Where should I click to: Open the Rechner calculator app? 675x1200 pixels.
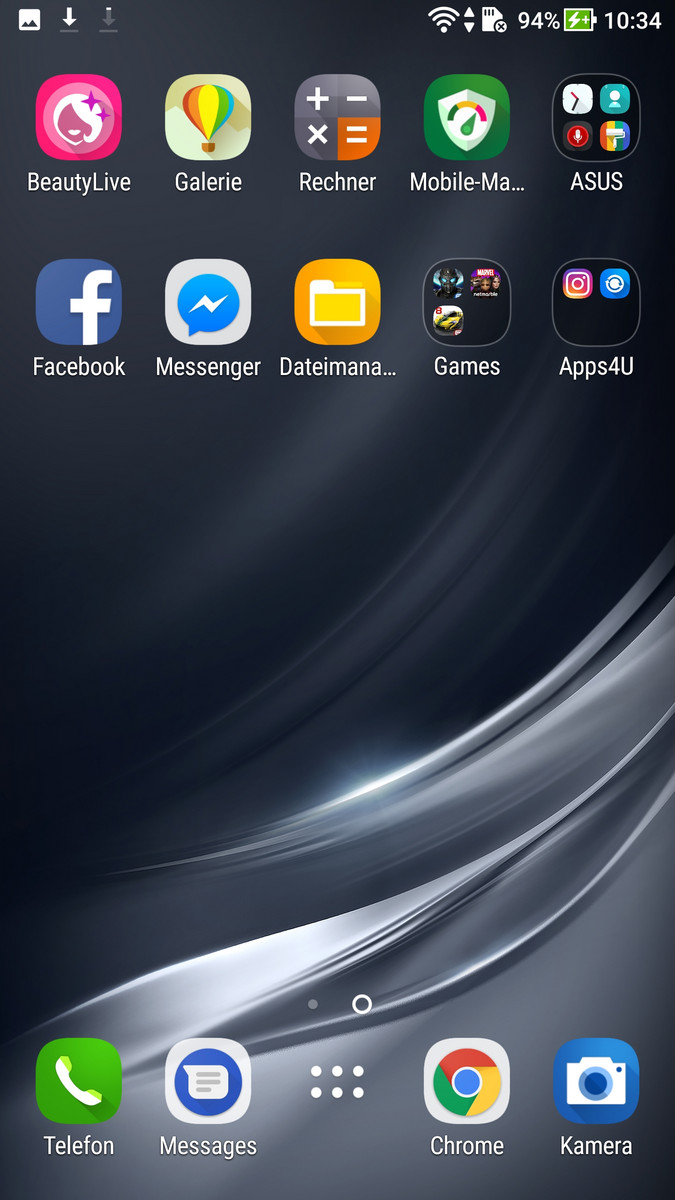click(337, 118)
